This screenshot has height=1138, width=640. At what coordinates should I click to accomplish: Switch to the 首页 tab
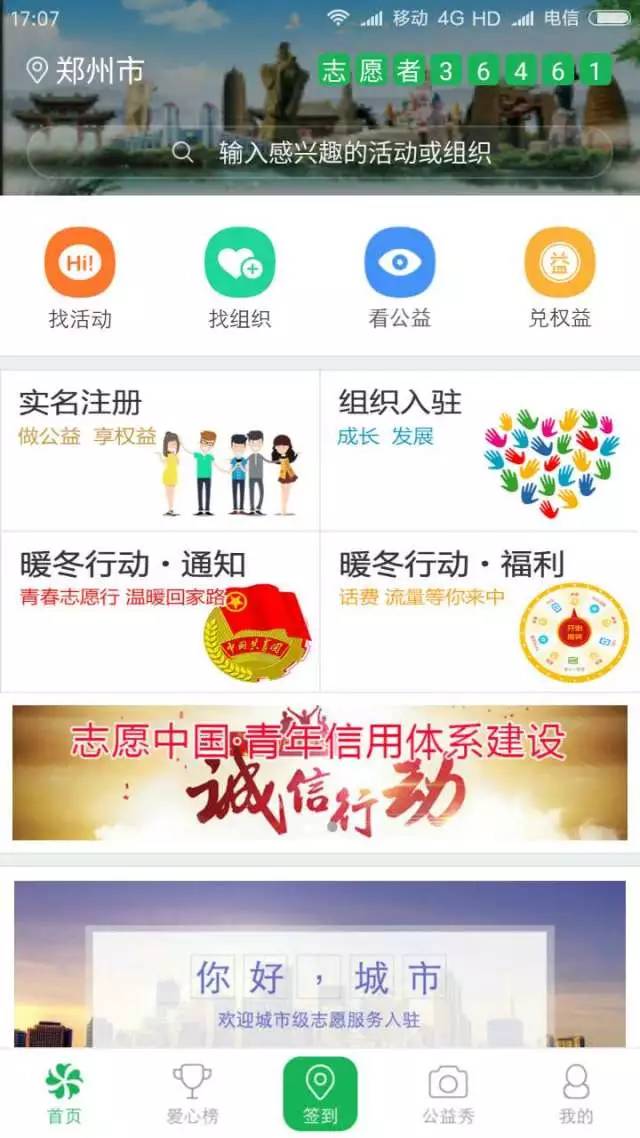pos(64,1094)
